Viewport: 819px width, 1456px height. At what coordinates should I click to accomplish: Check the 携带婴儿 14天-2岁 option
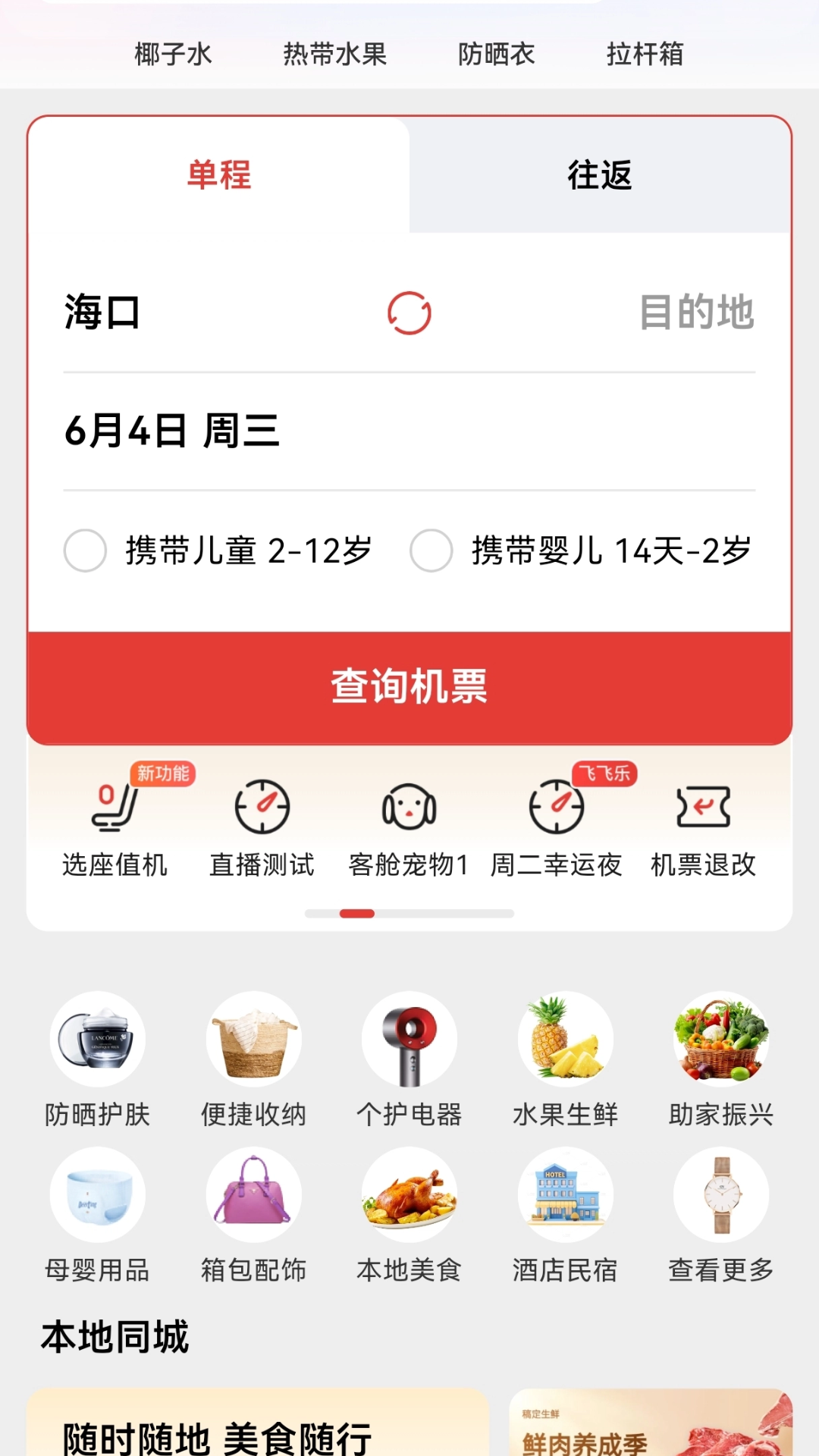point(431,551)
